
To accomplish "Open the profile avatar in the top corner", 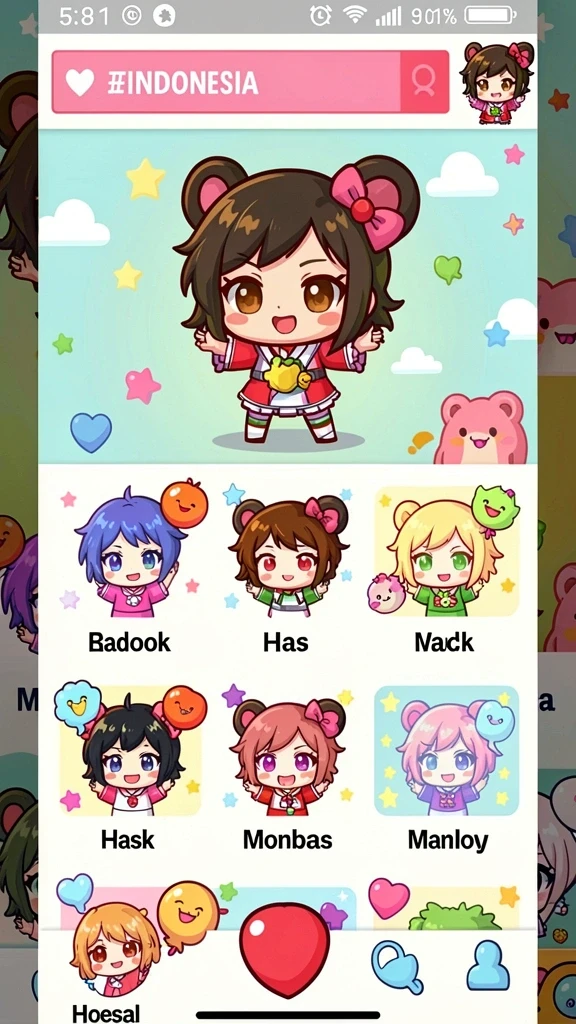I will click(496, 82).
